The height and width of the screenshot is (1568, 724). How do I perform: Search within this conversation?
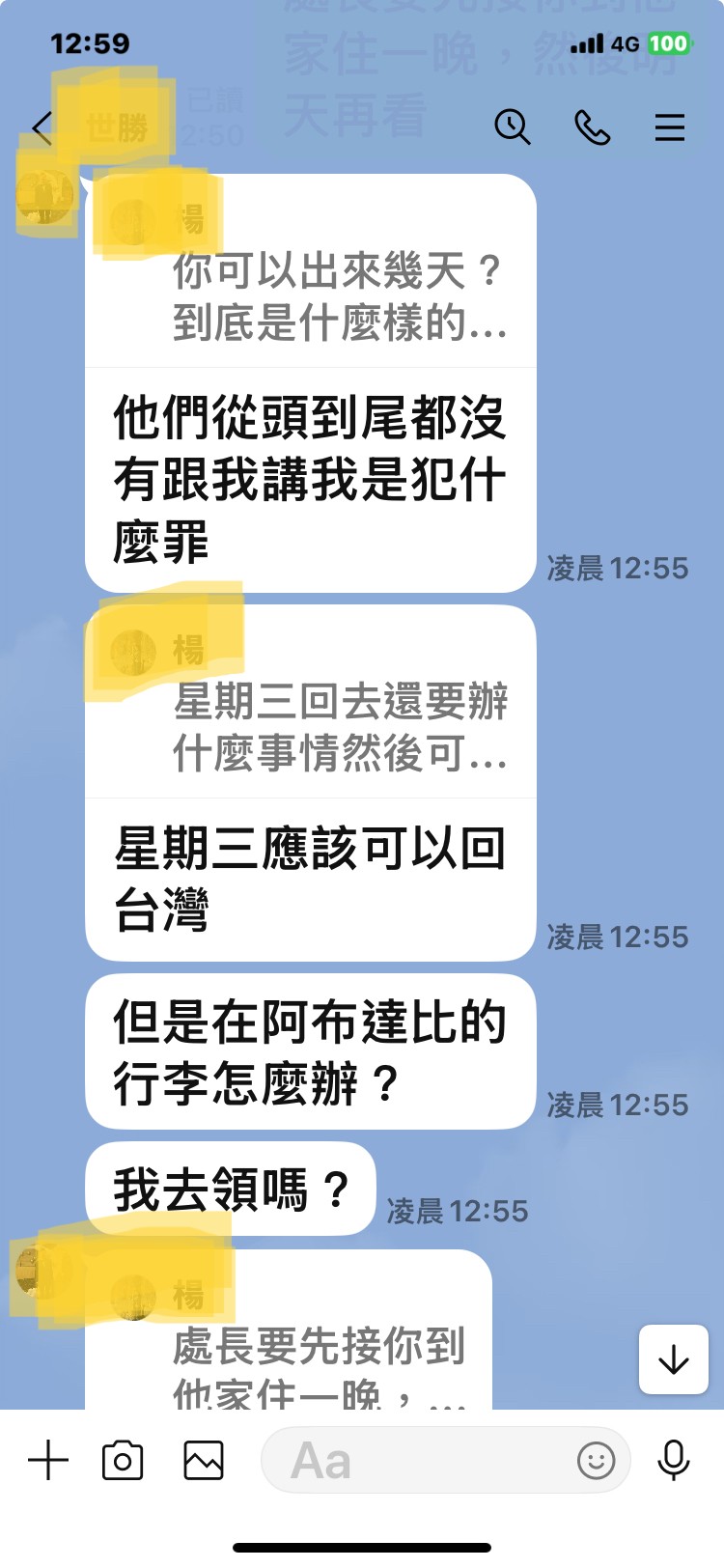pyautogui.click(x=512, y=126)
